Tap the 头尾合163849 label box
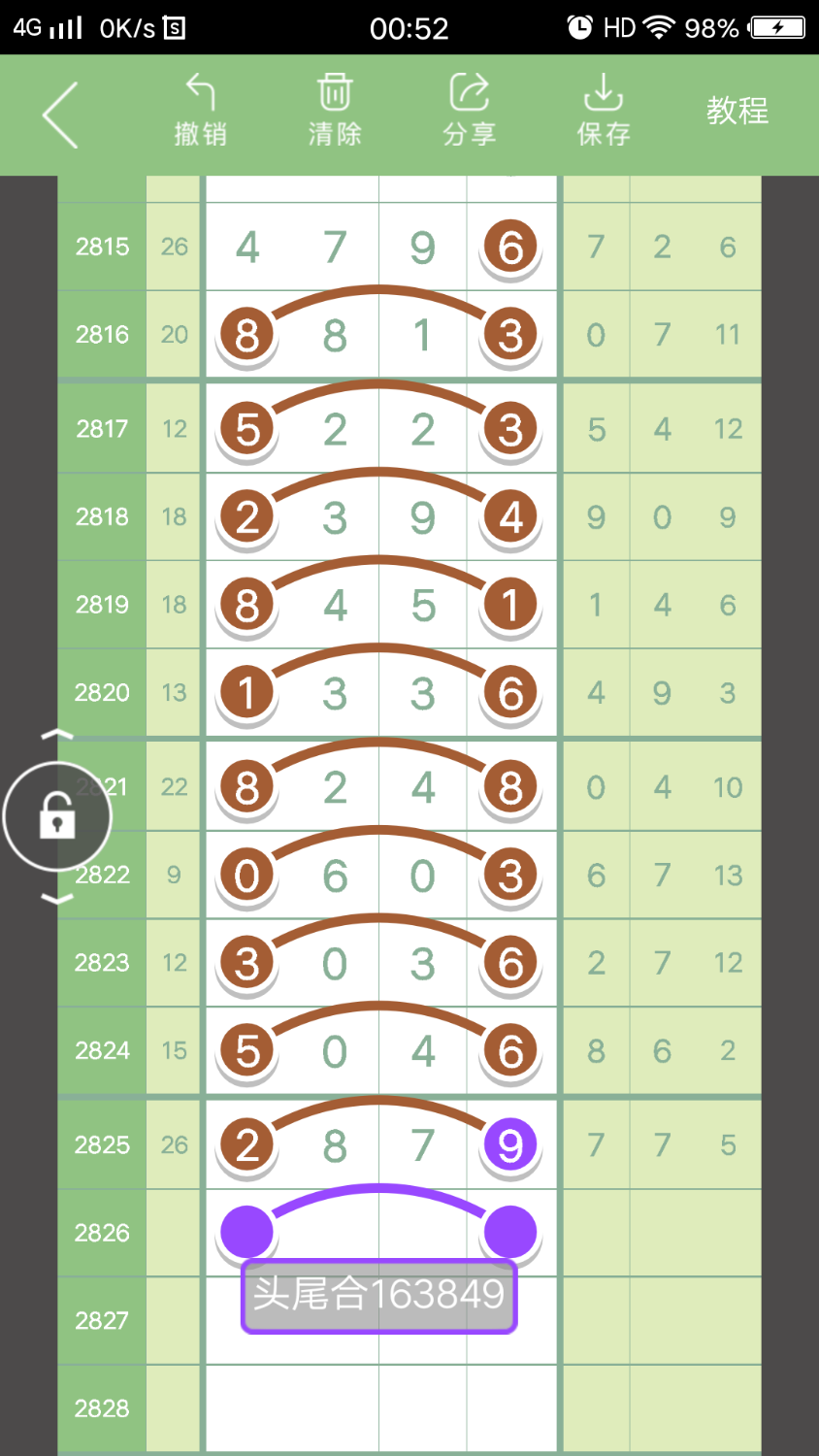 coord(378,1294)
